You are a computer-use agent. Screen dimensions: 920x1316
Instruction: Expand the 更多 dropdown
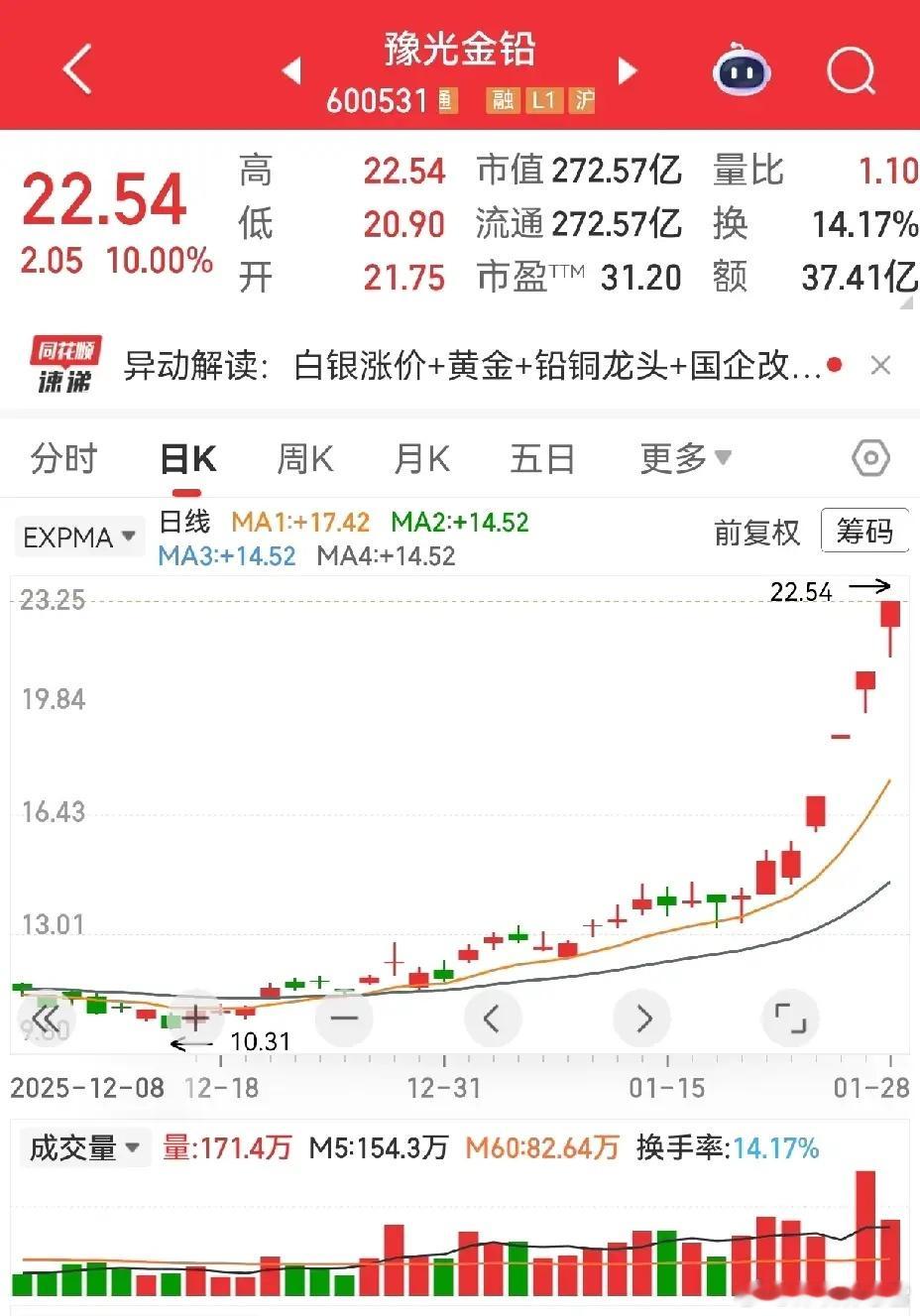click(x=686, y=458)
